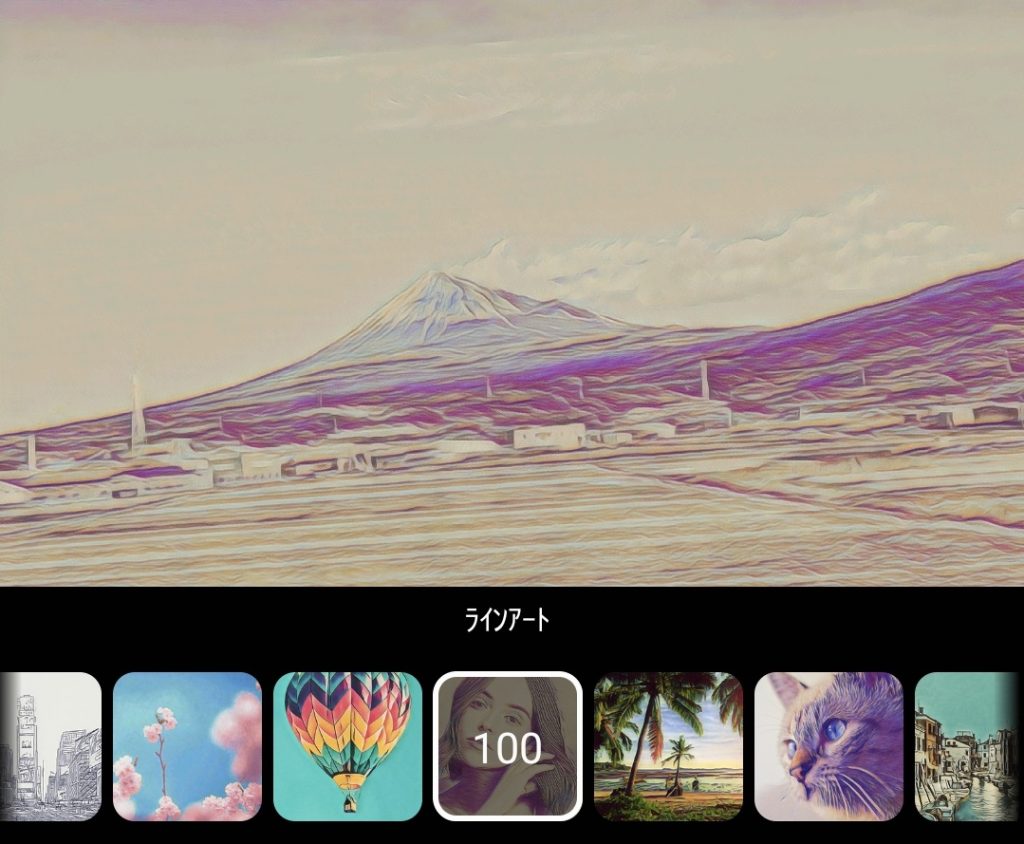Select the purple cat filter
Image resolution: width=1024 pixels, height=844 pixels.
828,746
